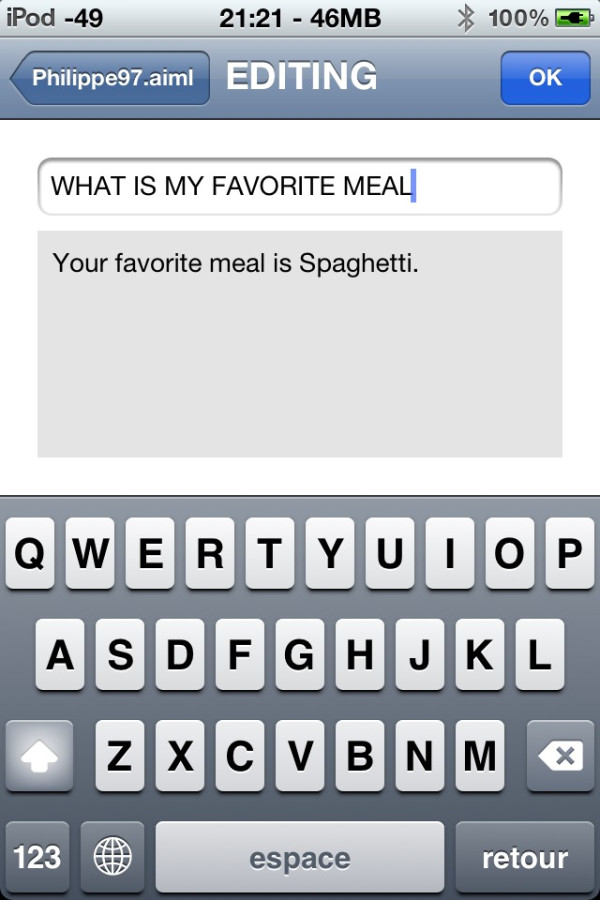This screenshot has width=600, height=900.
Task: Edit the Spaghetti response text area
Action: [300, 344]
